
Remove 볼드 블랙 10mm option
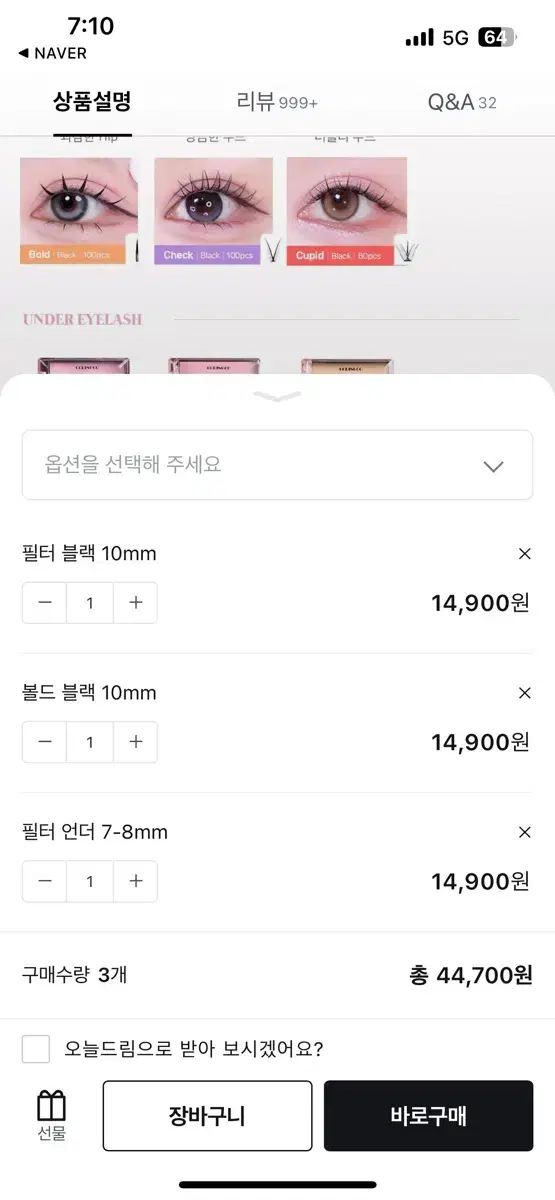[525, 693]
